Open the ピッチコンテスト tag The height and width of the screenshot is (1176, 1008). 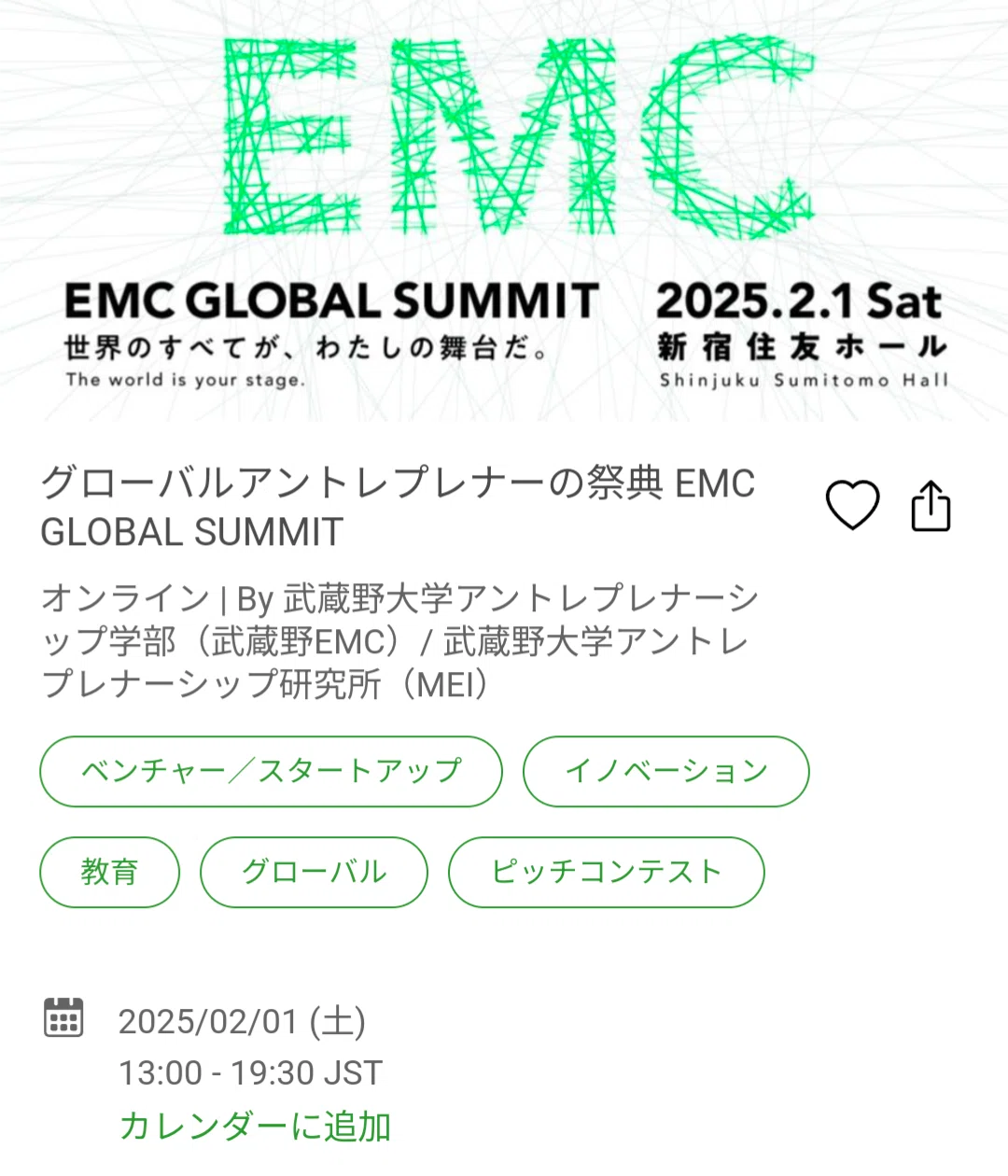pos(607,872)
